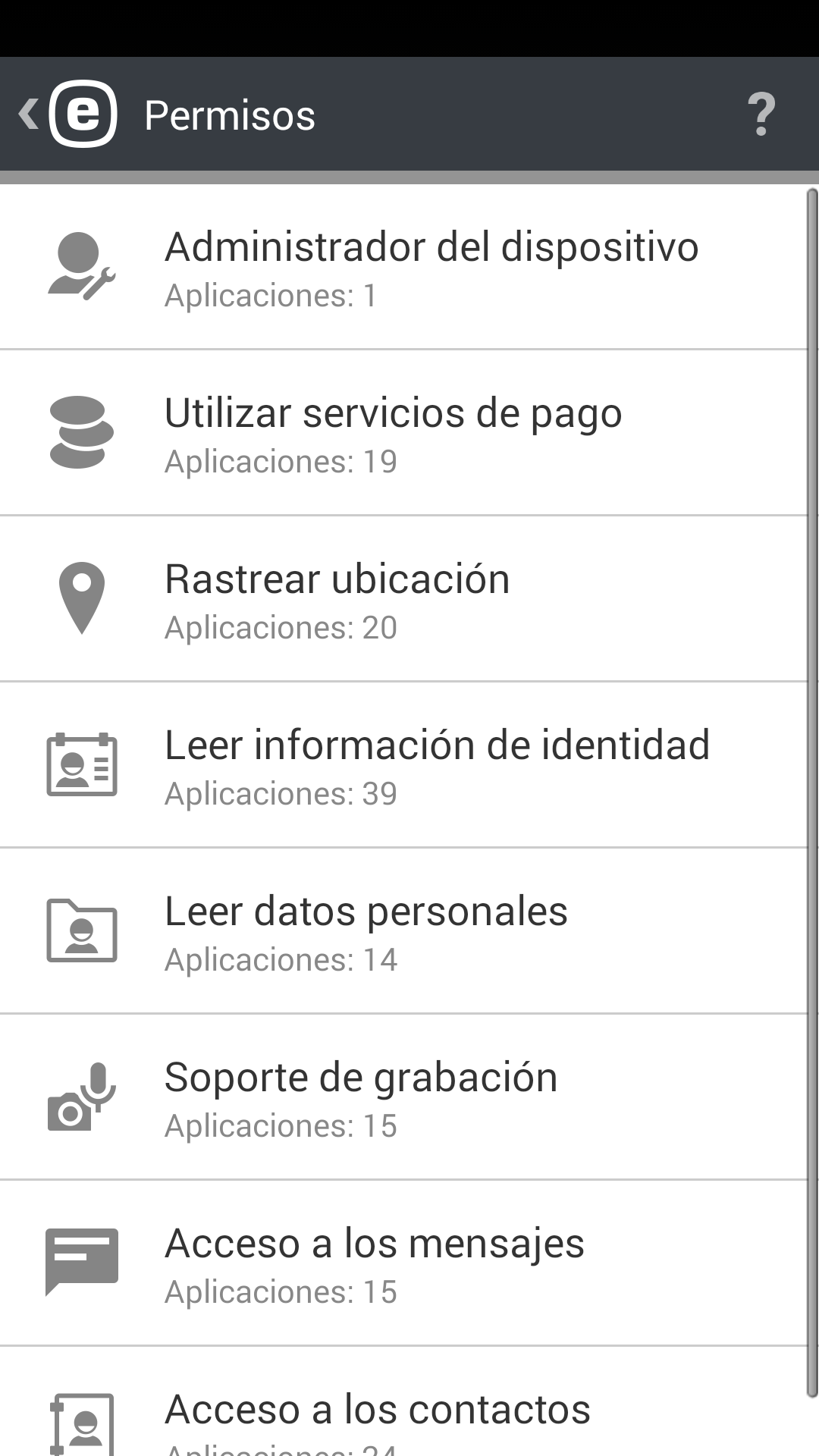819x1456 pixels.
Task: Tap the ESET logo in the header
Action: coord(86,114)
